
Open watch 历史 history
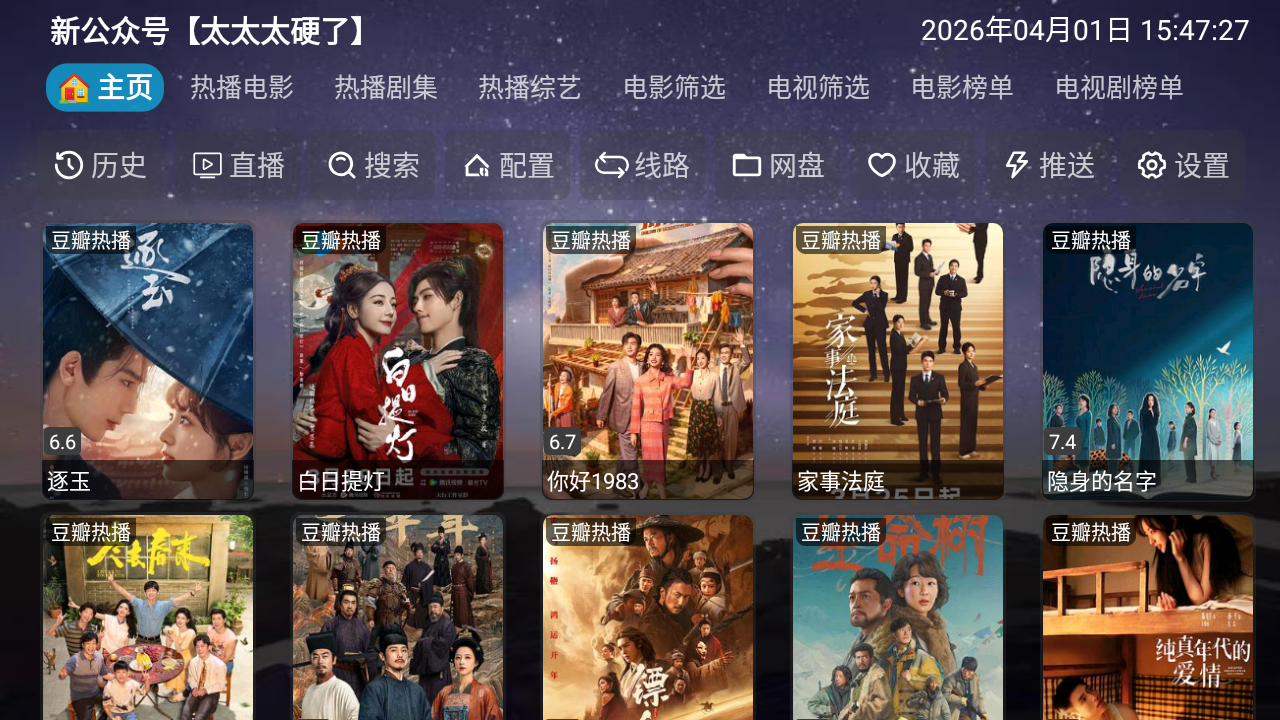point(100,165)
